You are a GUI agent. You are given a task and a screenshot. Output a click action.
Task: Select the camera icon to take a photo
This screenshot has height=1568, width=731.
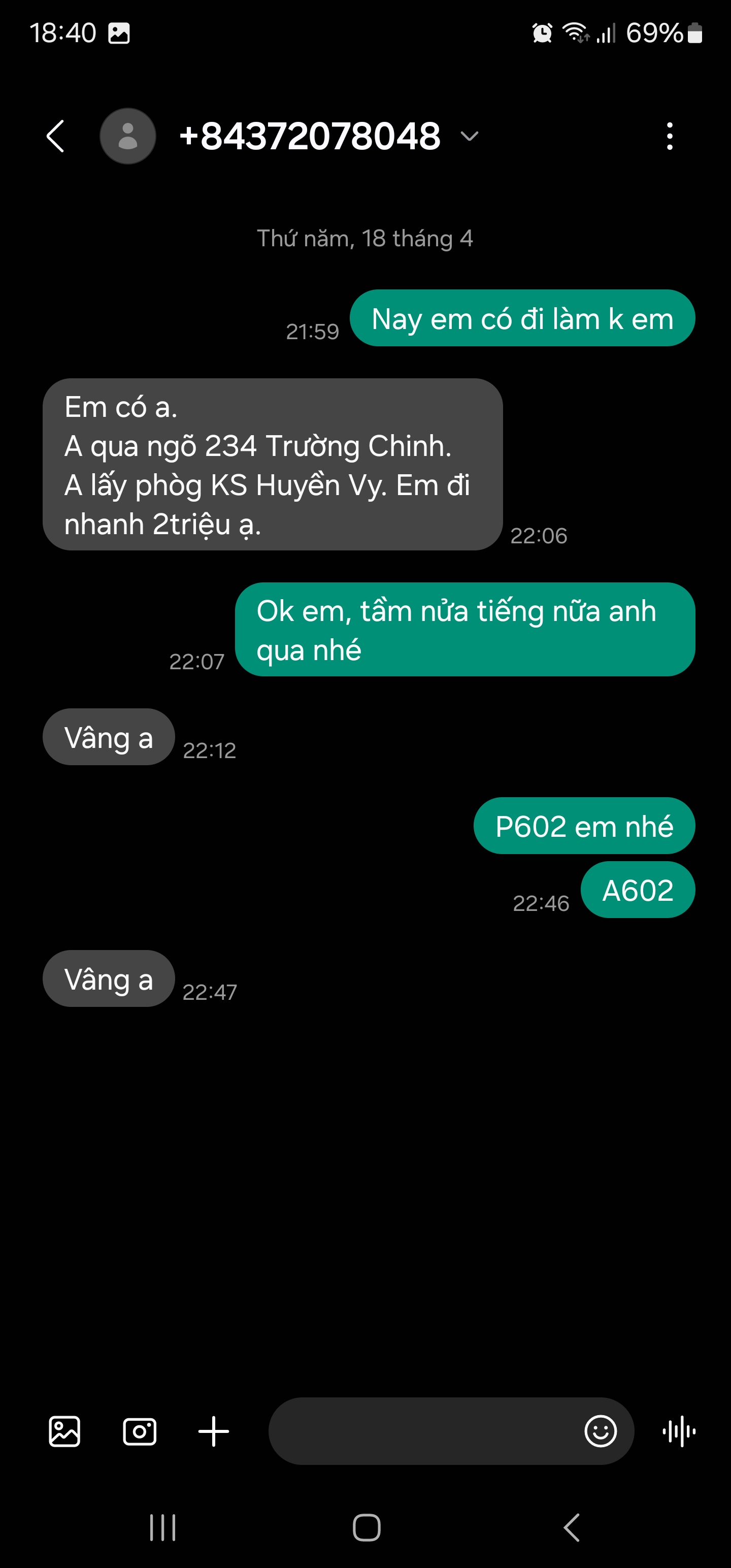139,1431
